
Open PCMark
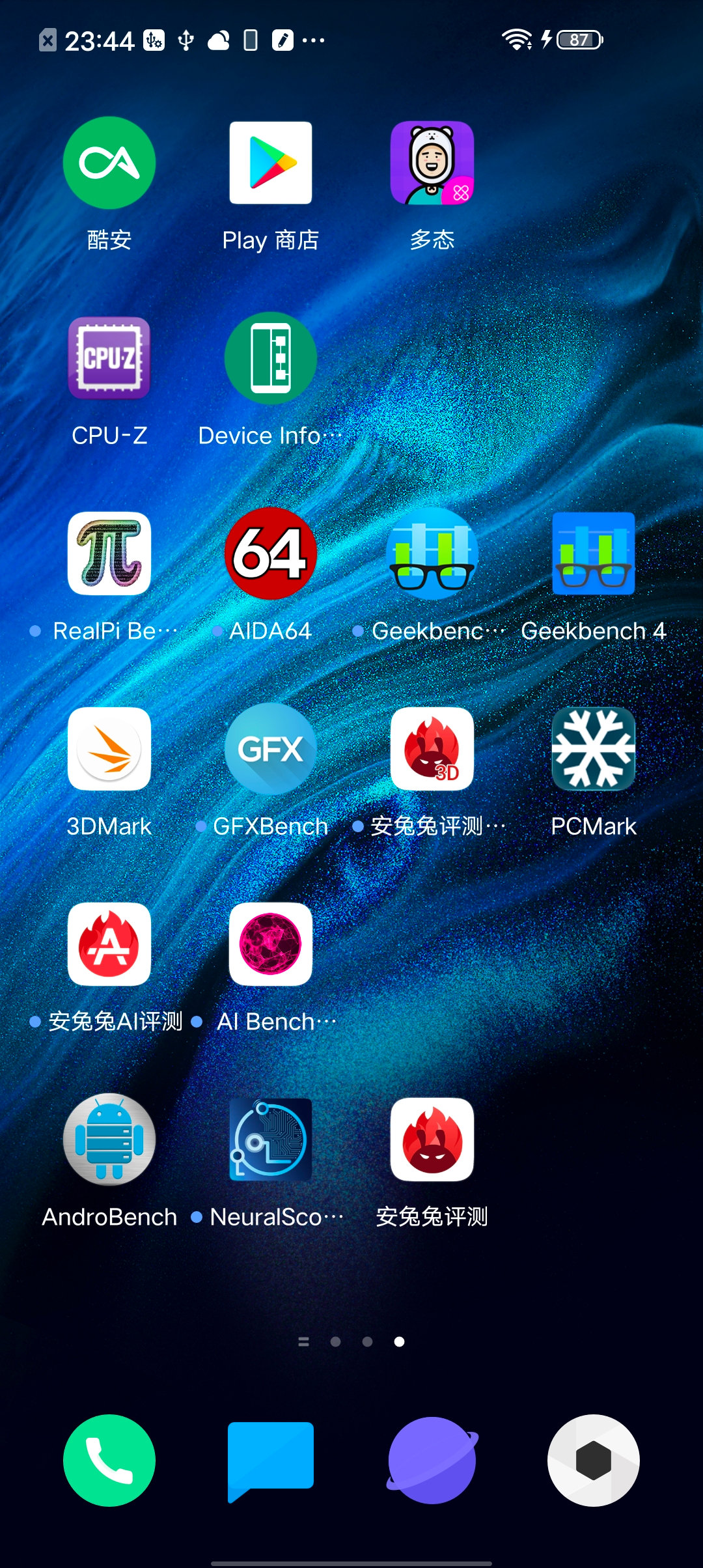(593, 749)
